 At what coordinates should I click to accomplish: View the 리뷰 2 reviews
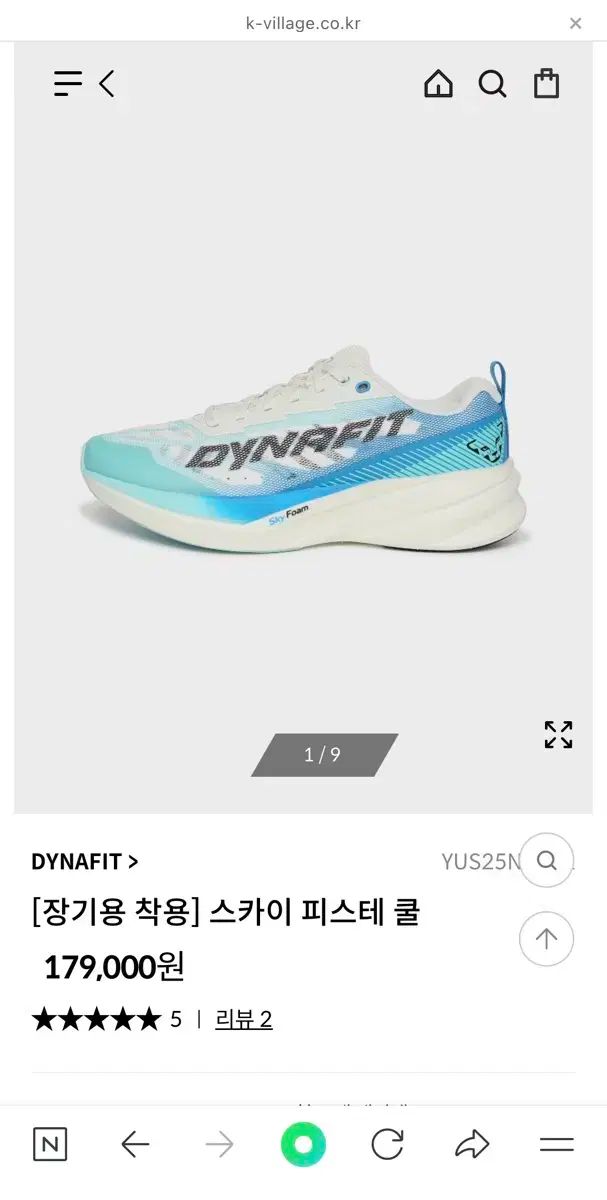point(243,1019)
